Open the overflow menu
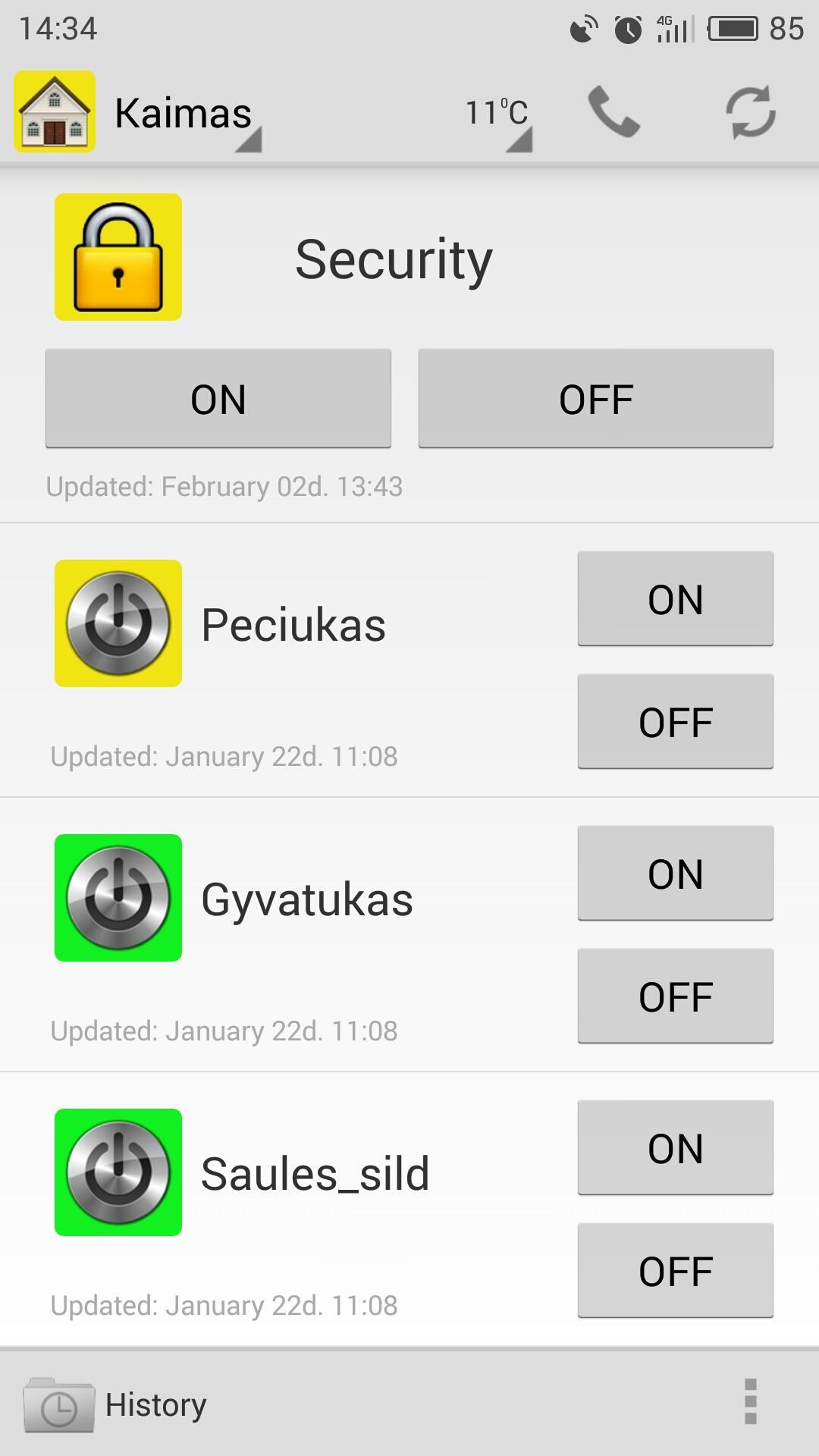This screenshot has height=1456, width=819. [x=751, y=1401]
